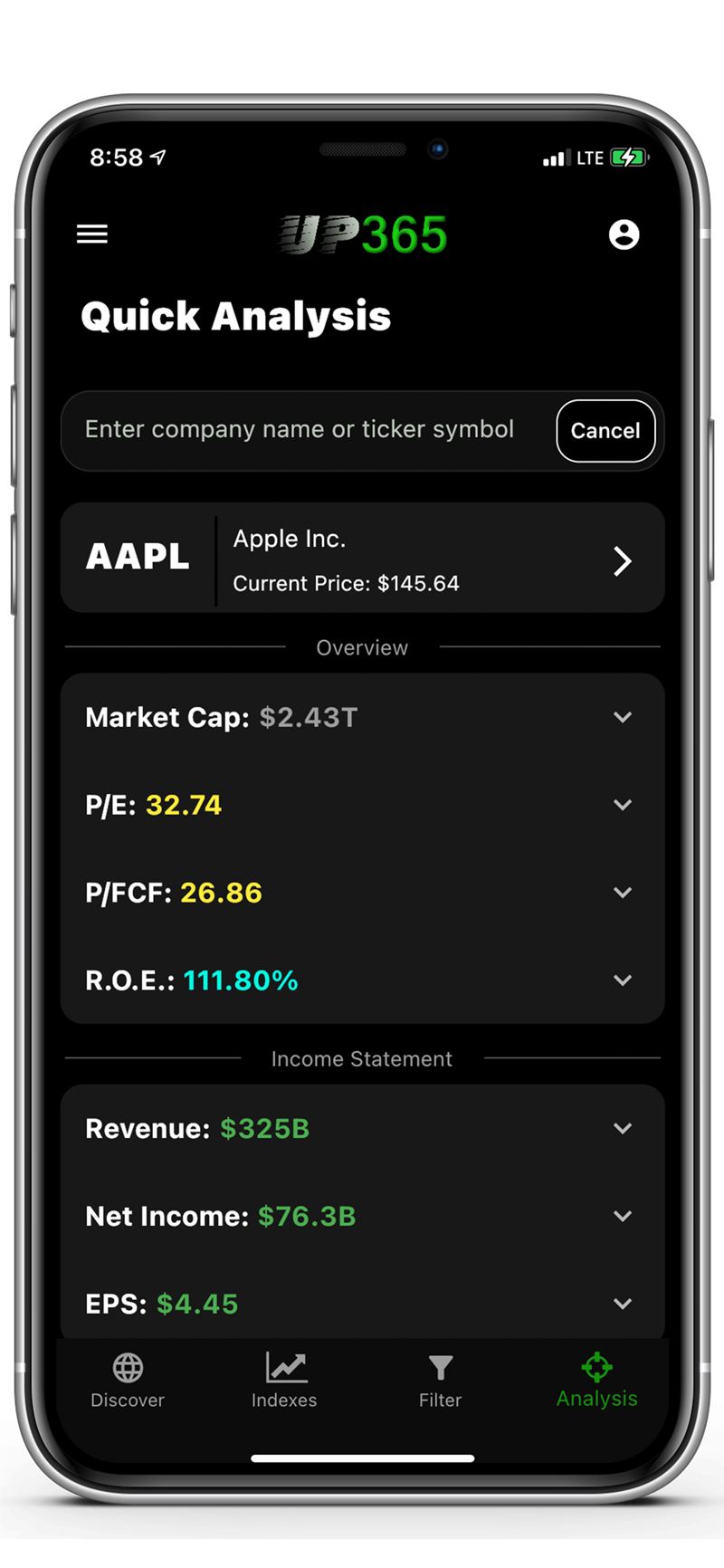
Task: Expand the P/FCF row
Action: 362,893
